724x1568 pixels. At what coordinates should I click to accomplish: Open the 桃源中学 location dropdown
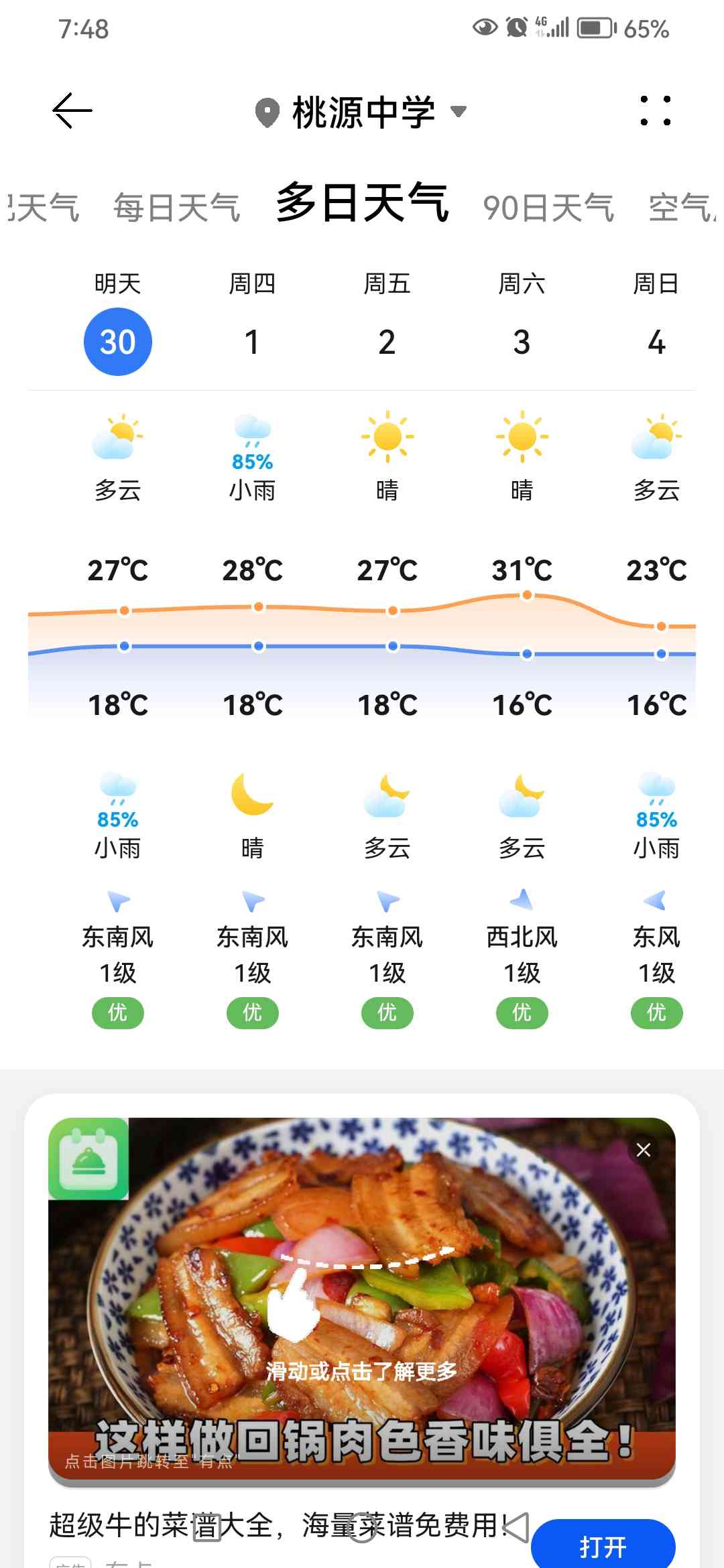pyautogui.click(x=361, y=112)
